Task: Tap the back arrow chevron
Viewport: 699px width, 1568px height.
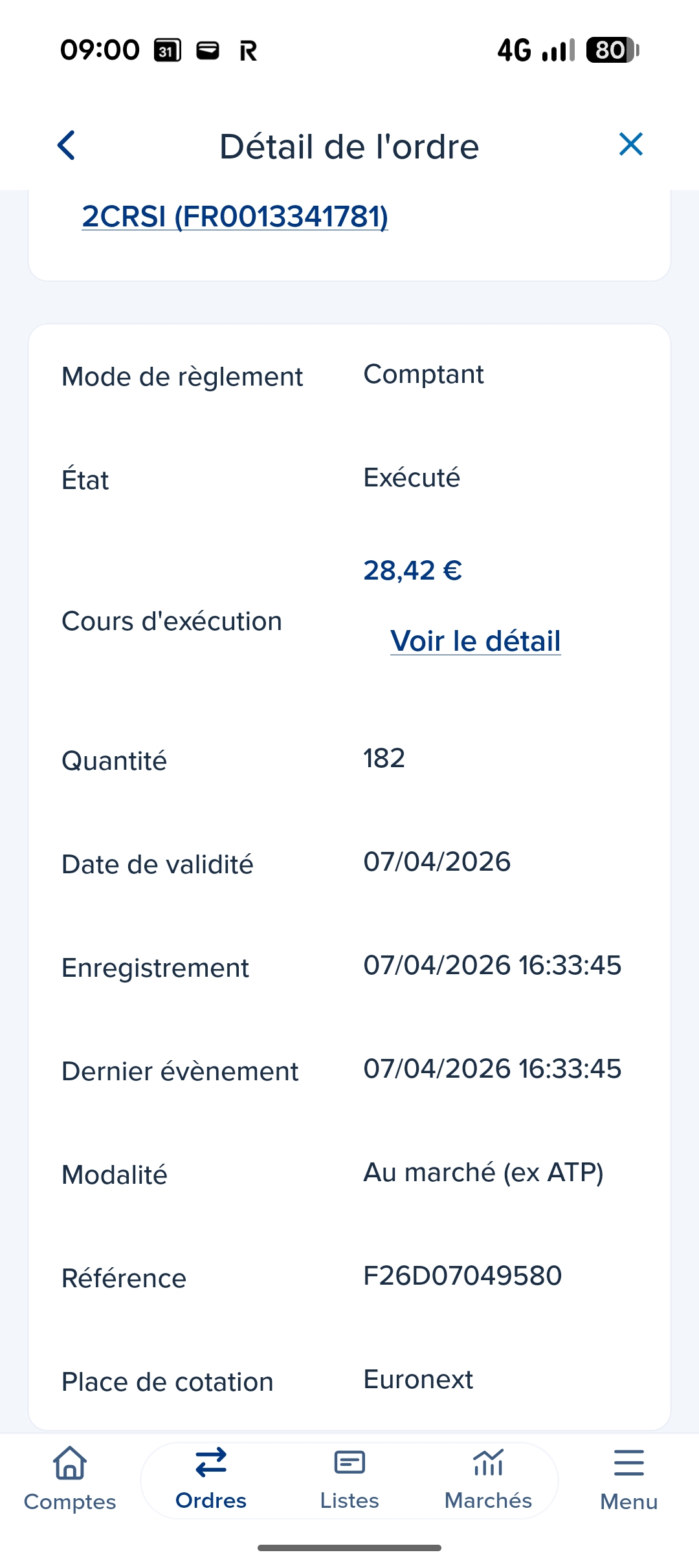Action: coord(66,145)
